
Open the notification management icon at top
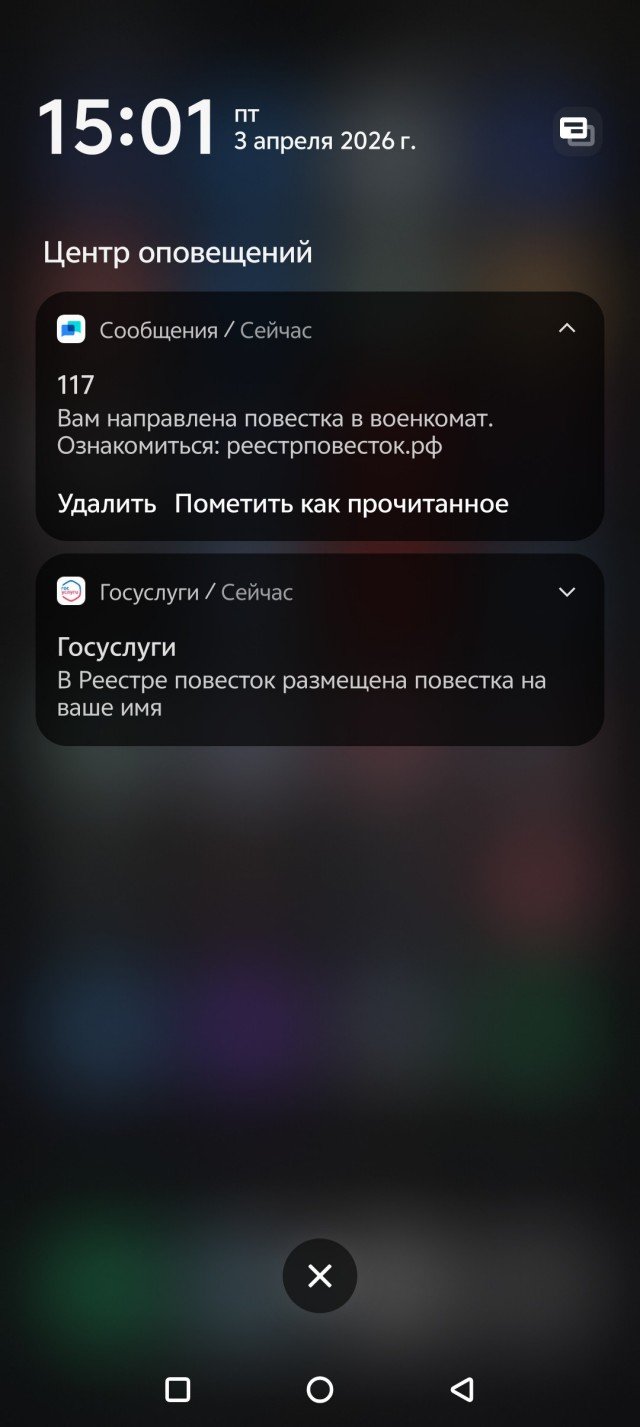point(577,131)
